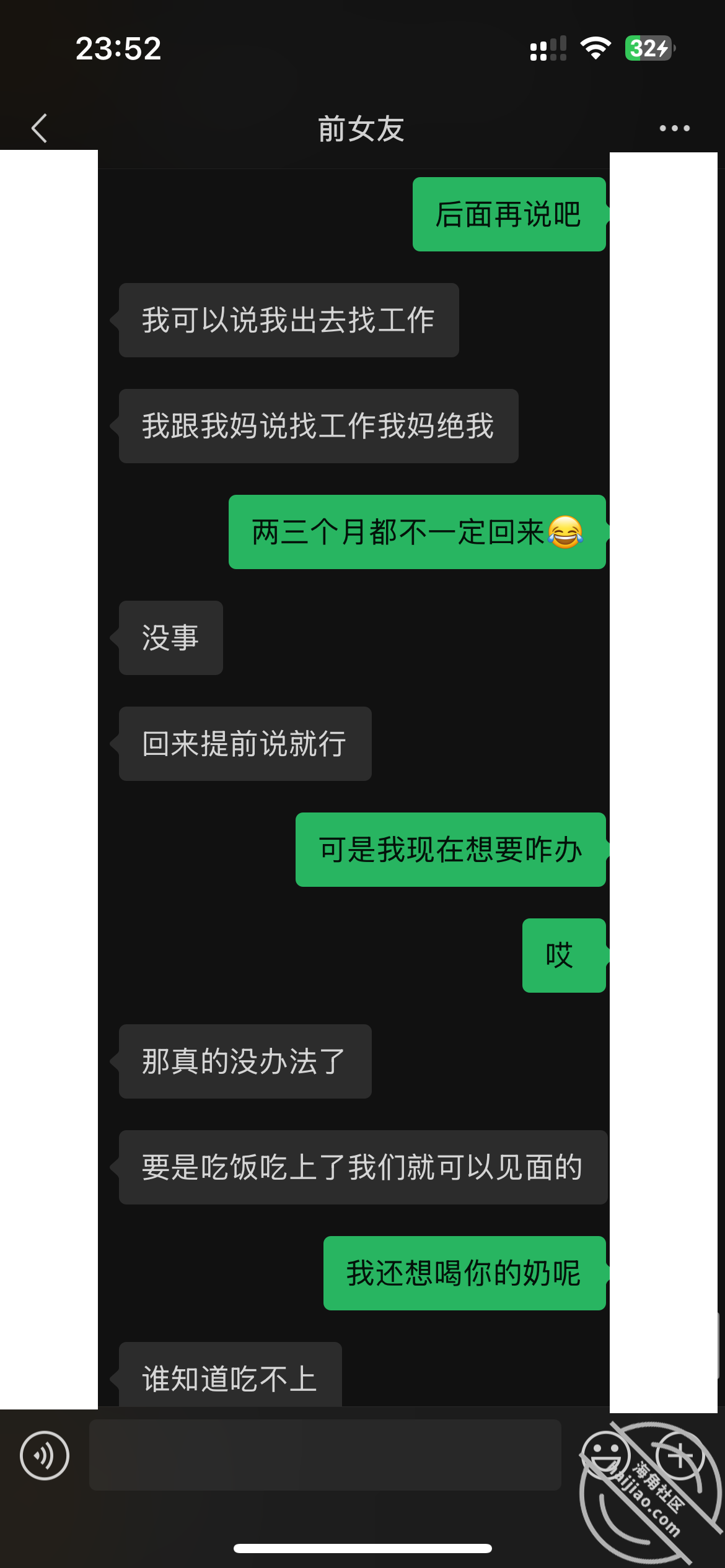The image size is (725, 1568).
Task: Switch to voice message input
Action: pyautogui.click(x=45, y=1455)
